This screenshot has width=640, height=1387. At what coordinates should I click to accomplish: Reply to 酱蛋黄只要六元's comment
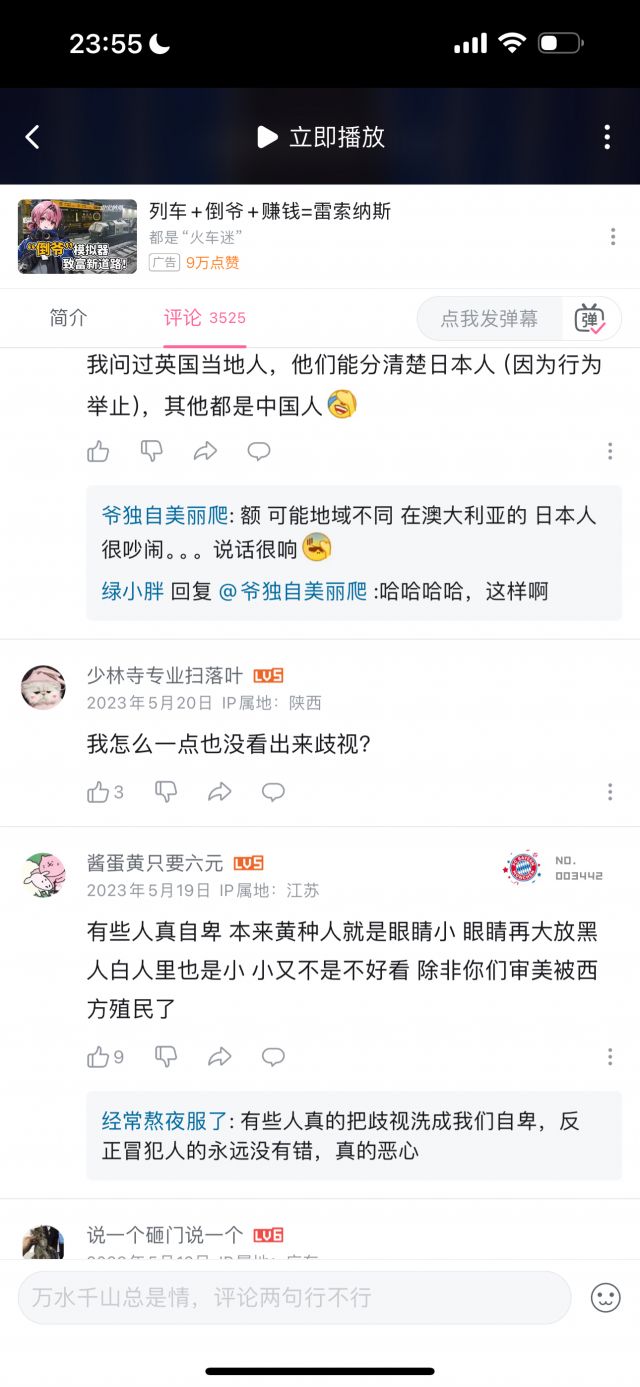273,1056
